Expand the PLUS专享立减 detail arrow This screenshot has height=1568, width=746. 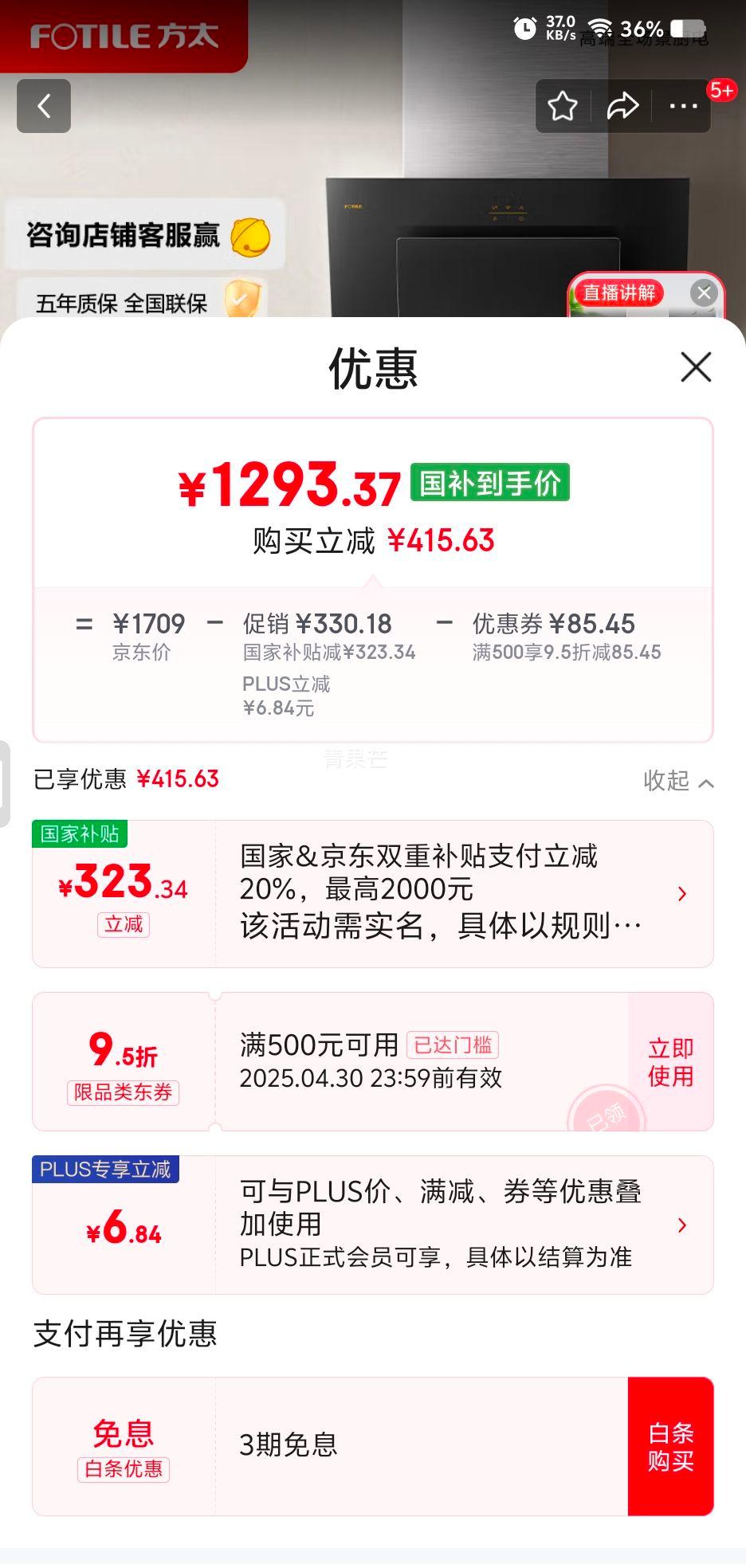(683, 1225)
